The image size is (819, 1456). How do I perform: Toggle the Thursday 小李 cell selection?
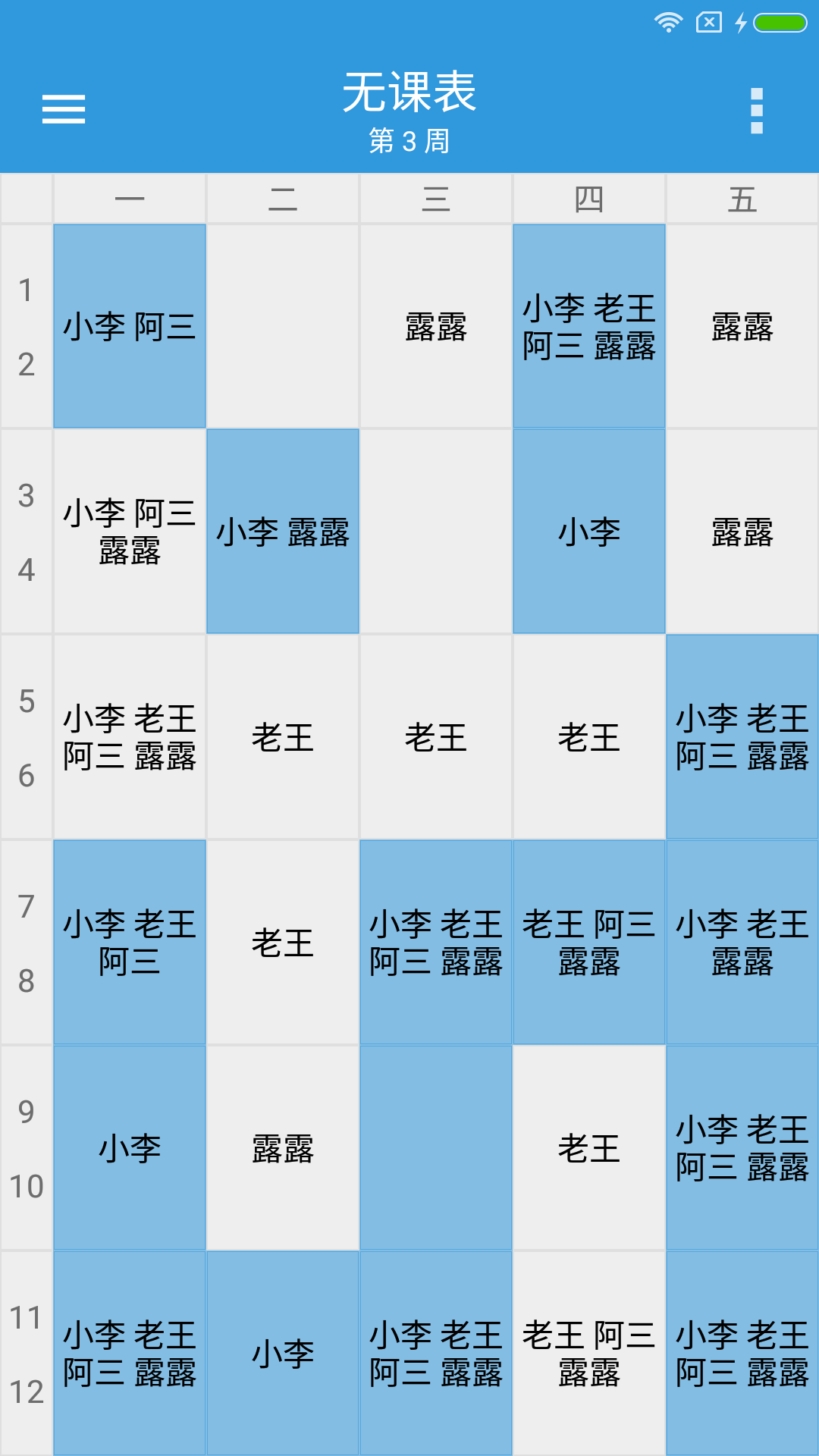click(588, 531)
